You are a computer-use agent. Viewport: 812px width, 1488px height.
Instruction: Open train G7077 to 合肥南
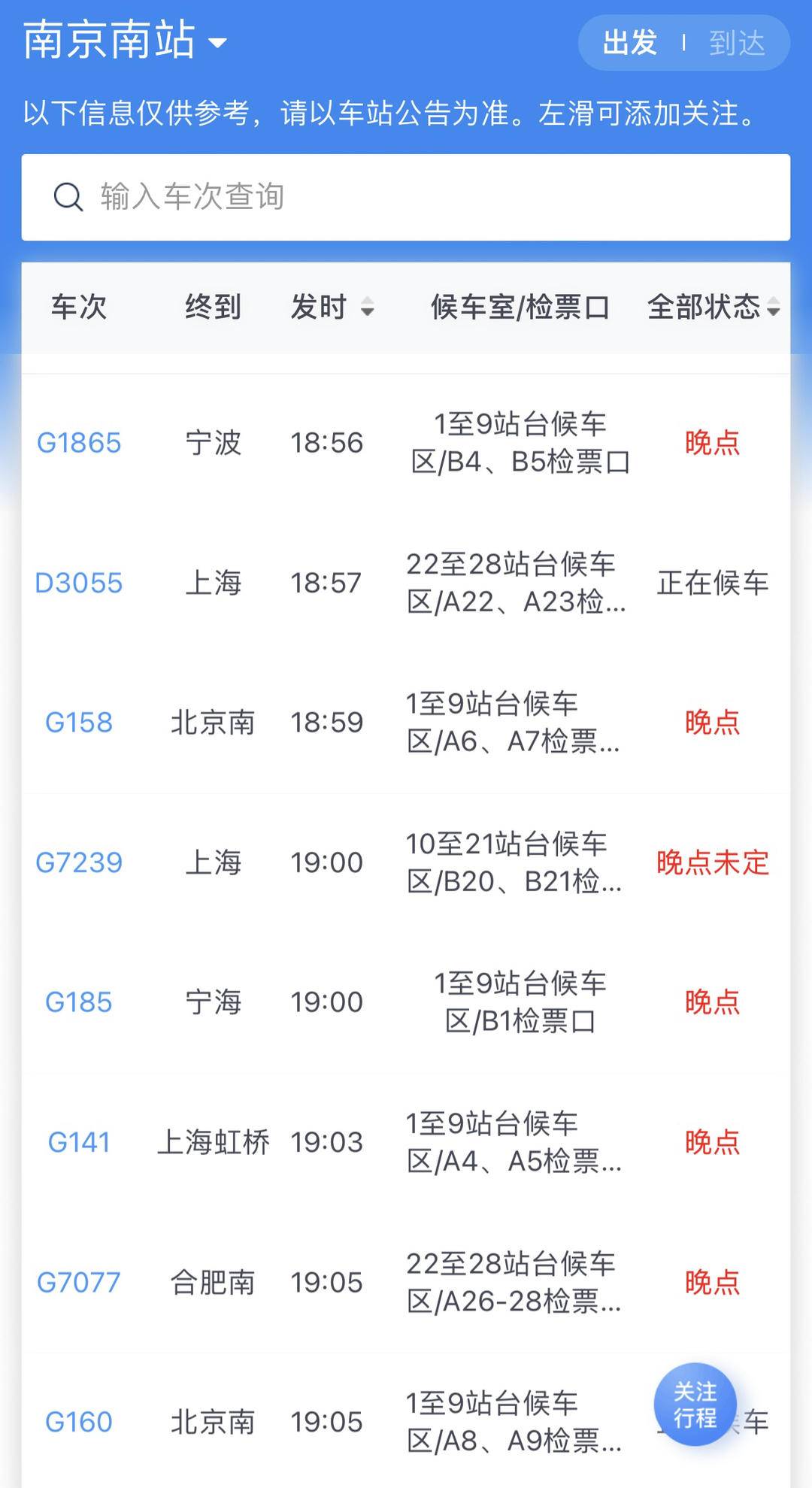pyautogui.click(x=79, y=1282)
